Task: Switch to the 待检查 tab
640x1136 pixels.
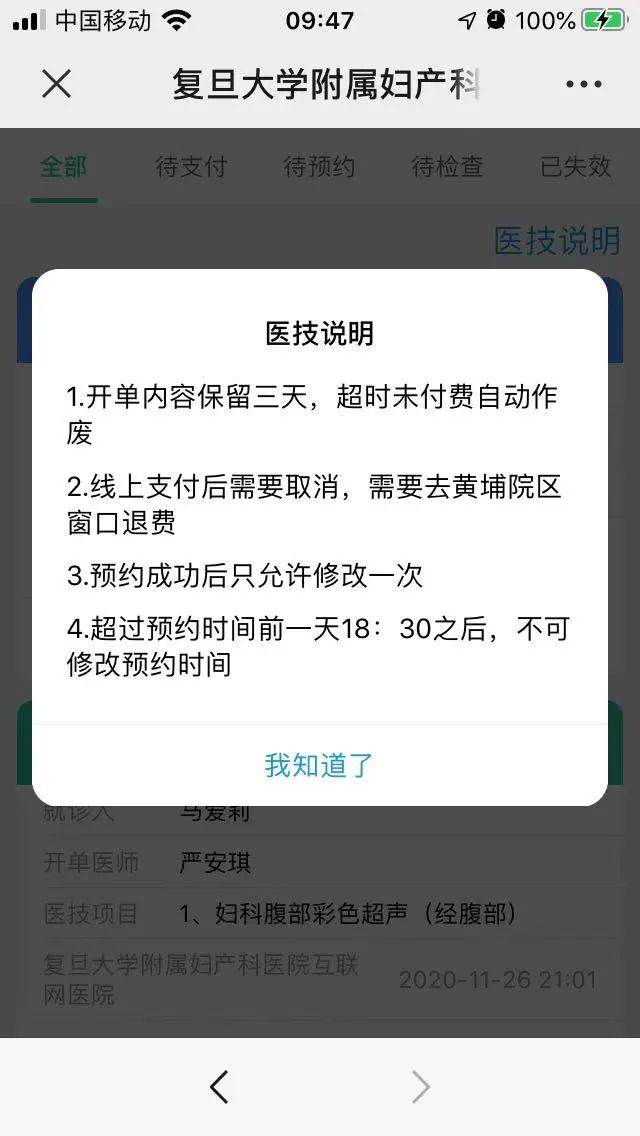Action: tap(447, 167)
